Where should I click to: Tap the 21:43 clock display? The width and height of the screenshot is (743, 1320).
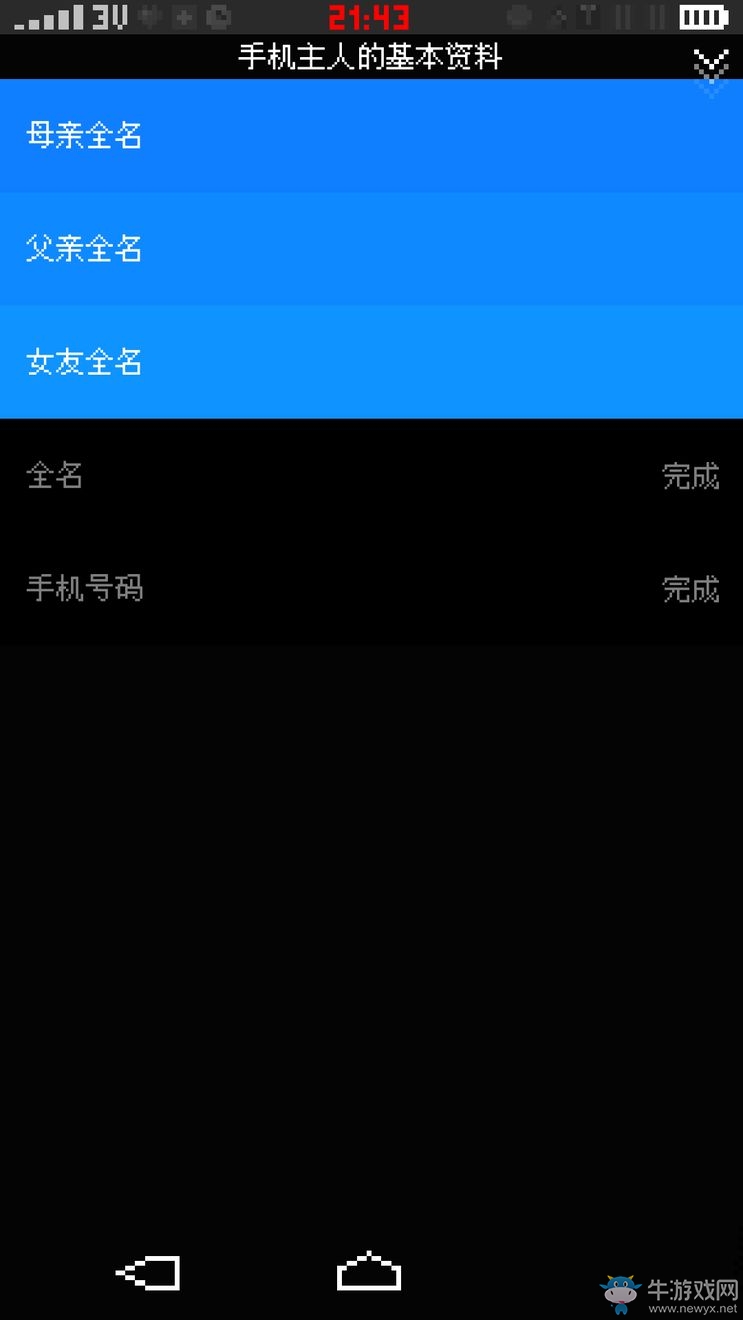coord(371,16)
